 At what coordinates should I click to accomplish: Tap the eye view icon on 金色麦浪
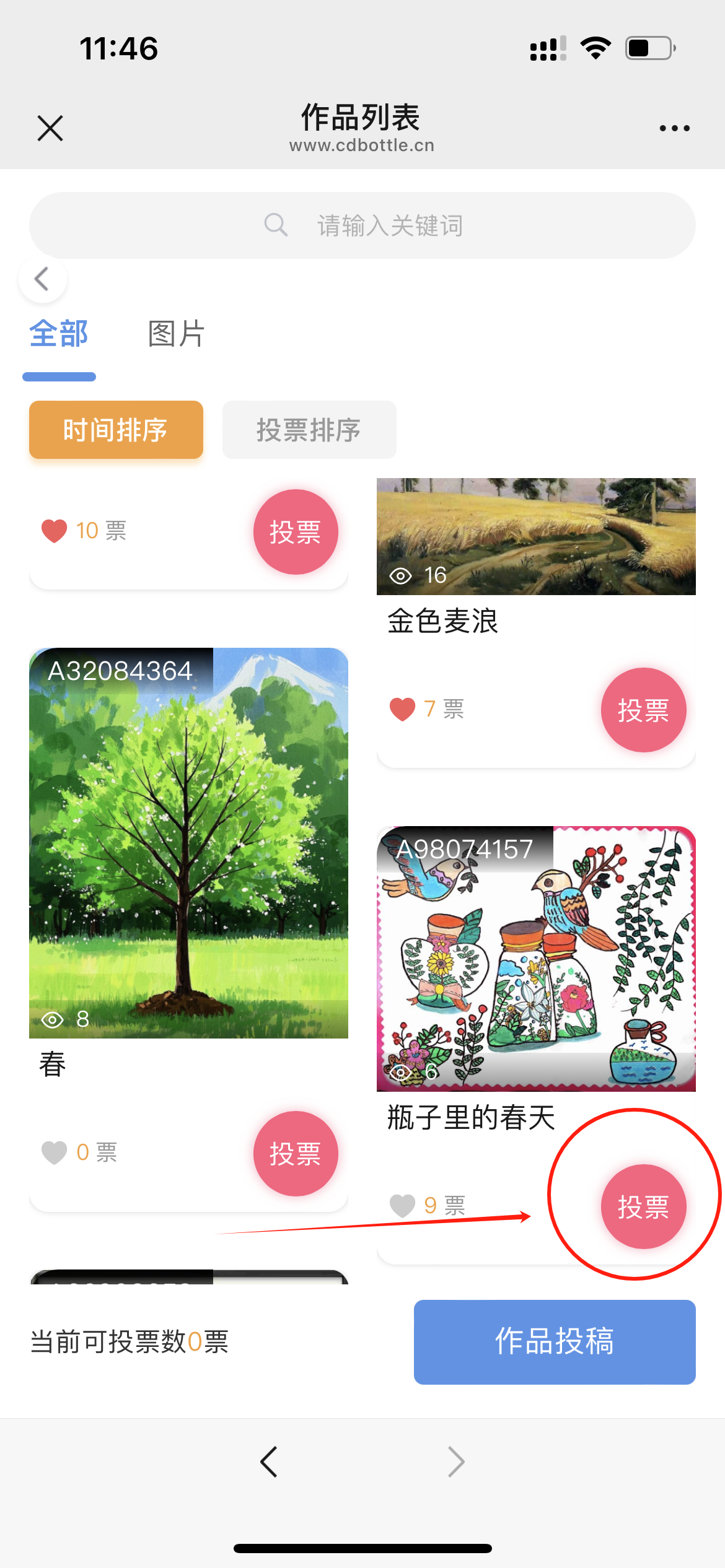pyautogui.click(x=401, y=575)
